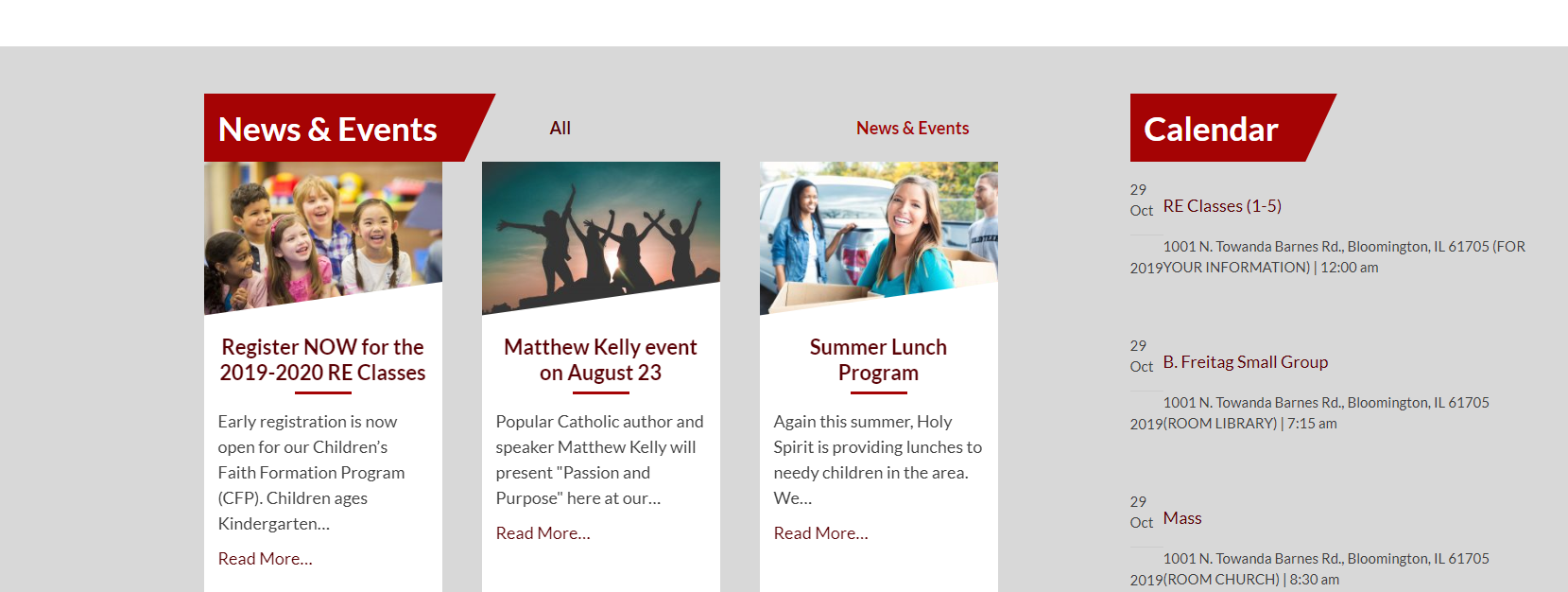Viewport: 1568px width, 592px height.
Task: Read more about Summer Lunch Program
Action: coord(820,533)
